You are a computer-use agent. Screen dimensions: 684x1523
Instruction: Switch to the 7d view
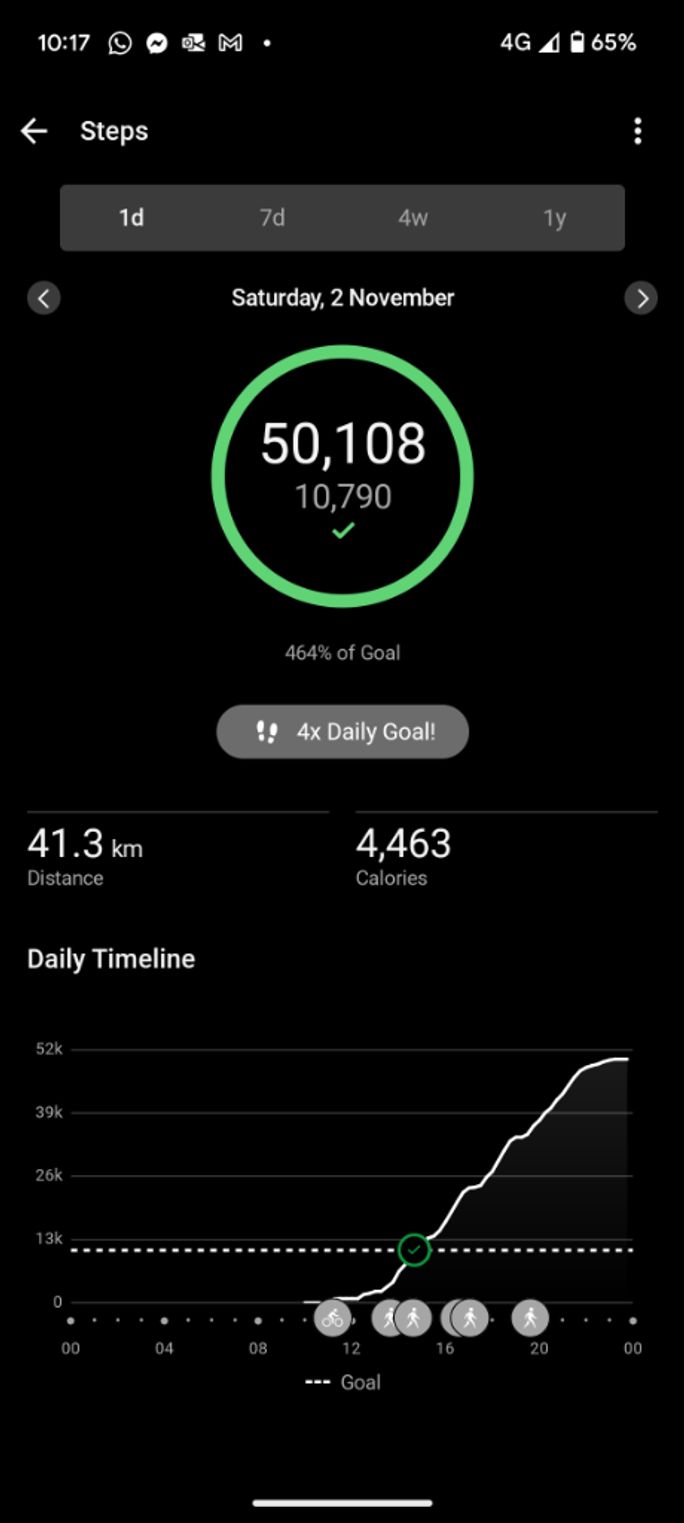[272, 218]
